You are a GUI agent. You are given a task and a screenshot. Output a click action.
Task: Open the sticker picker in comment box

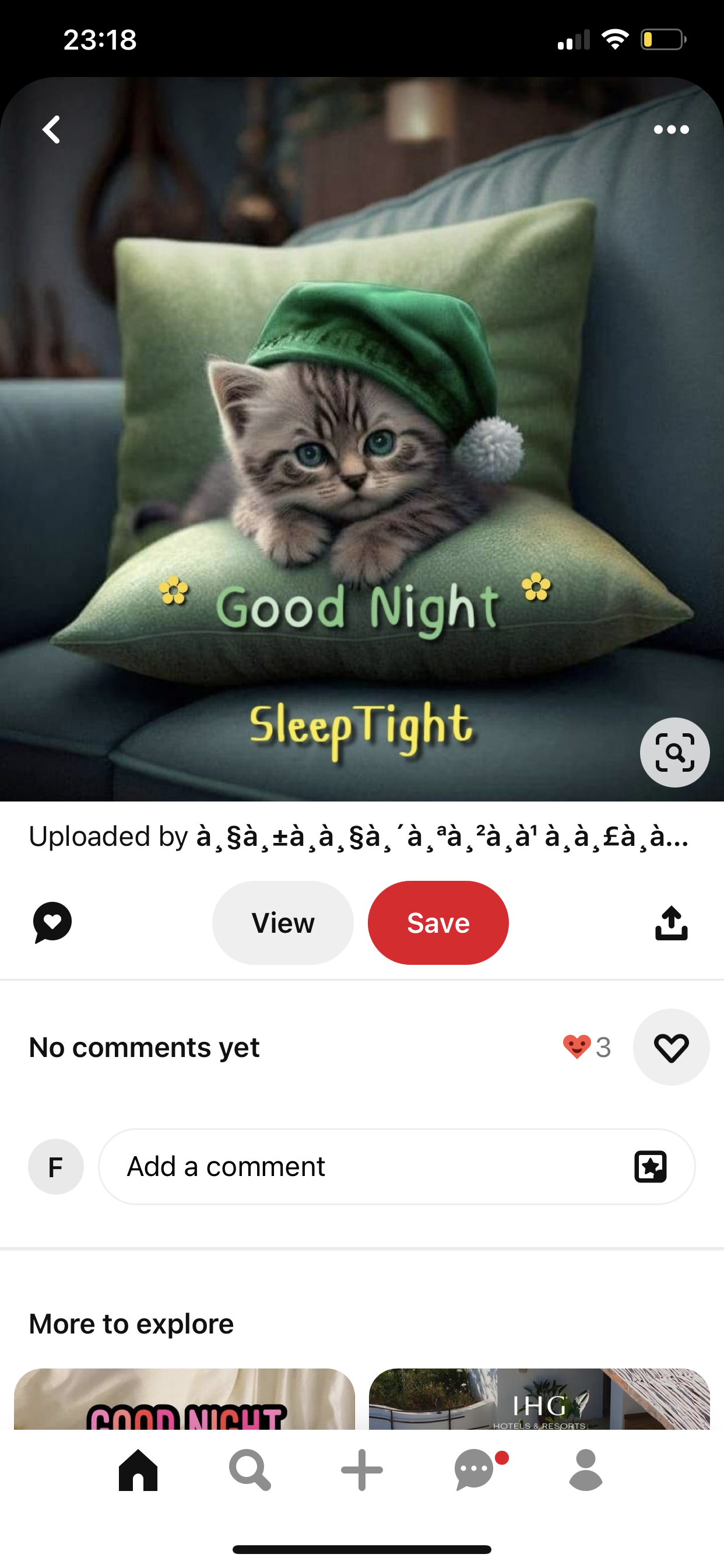651,1166
